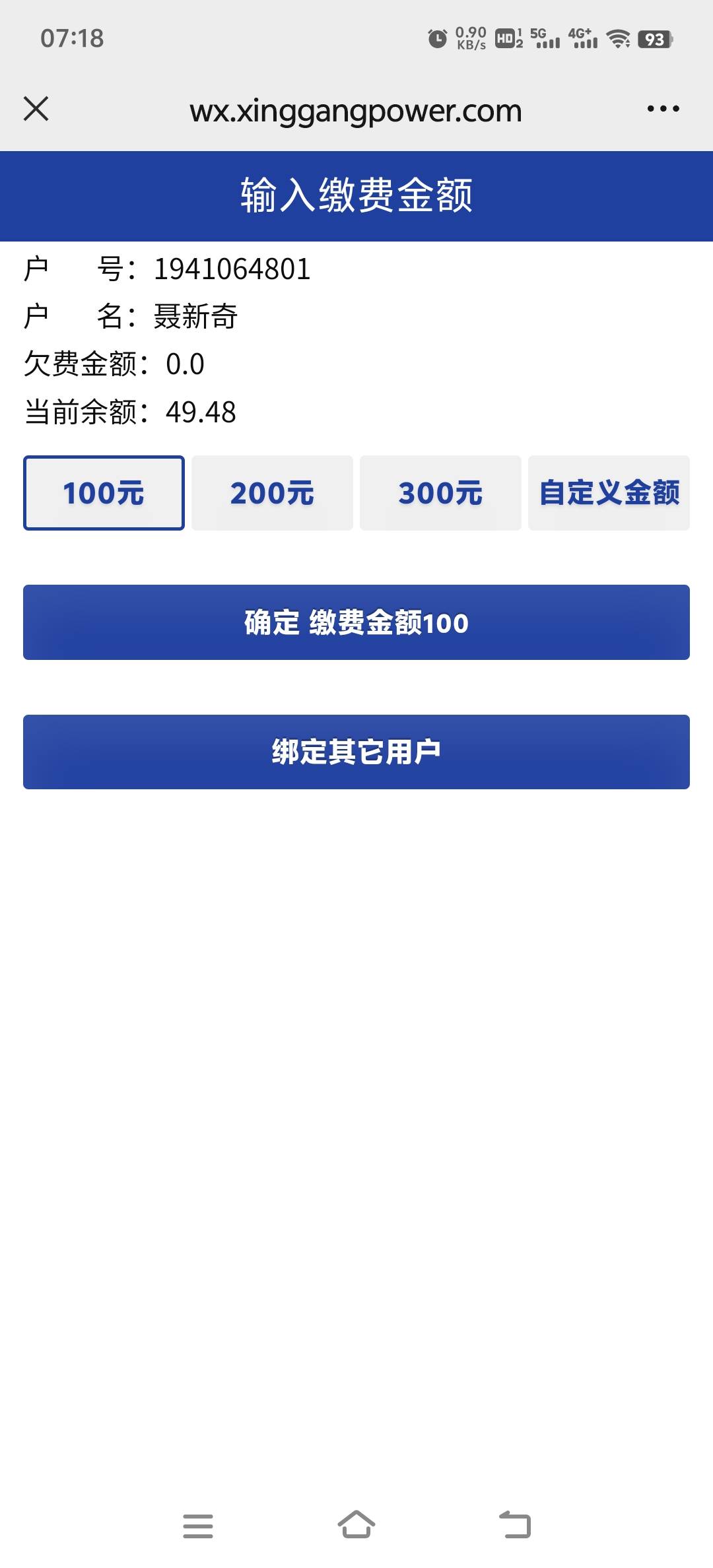This screenshot has height=1568, width=713.
Task: Pick the 300元 payment amount
Action: click(440, 493)
